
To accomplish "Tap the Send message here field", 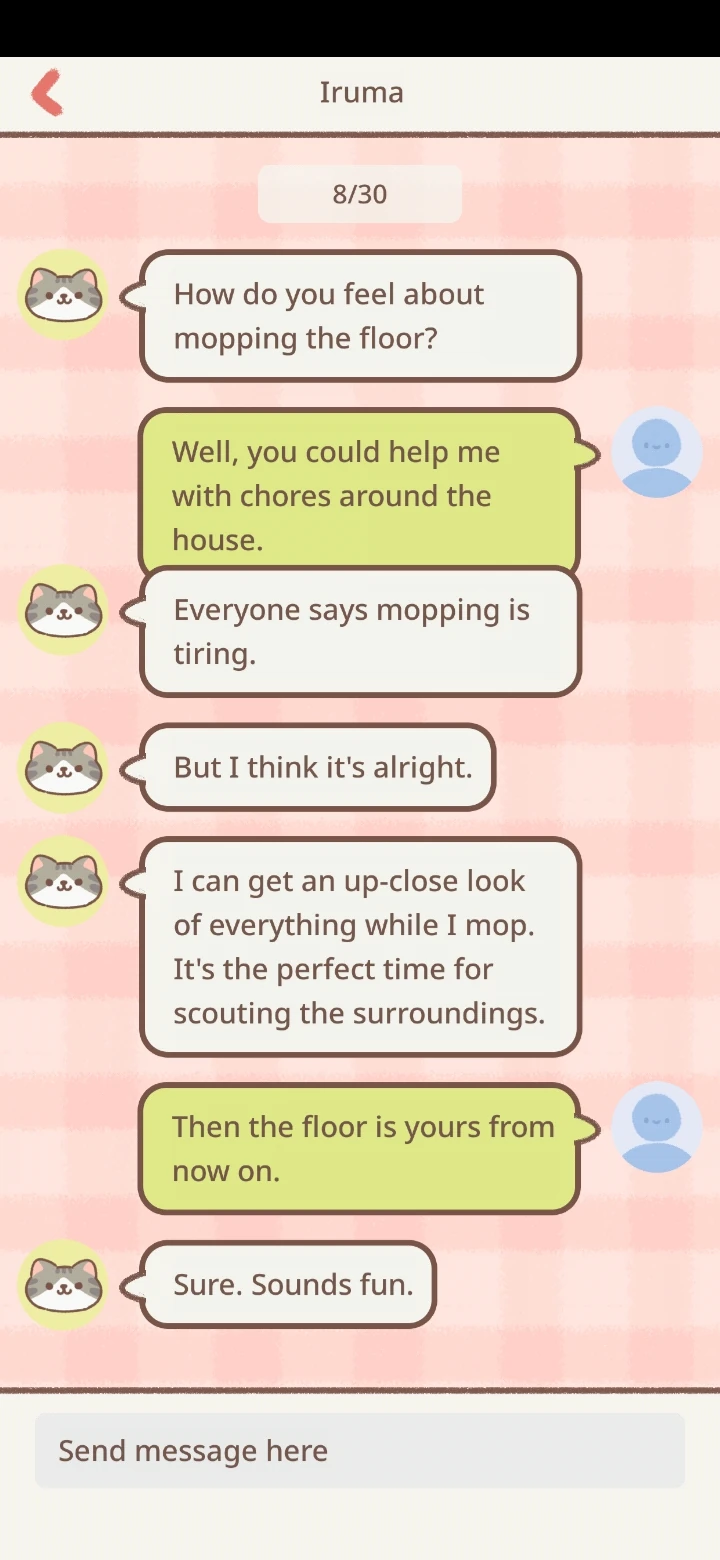I will pyautogui.click(x=360, y=1450).
